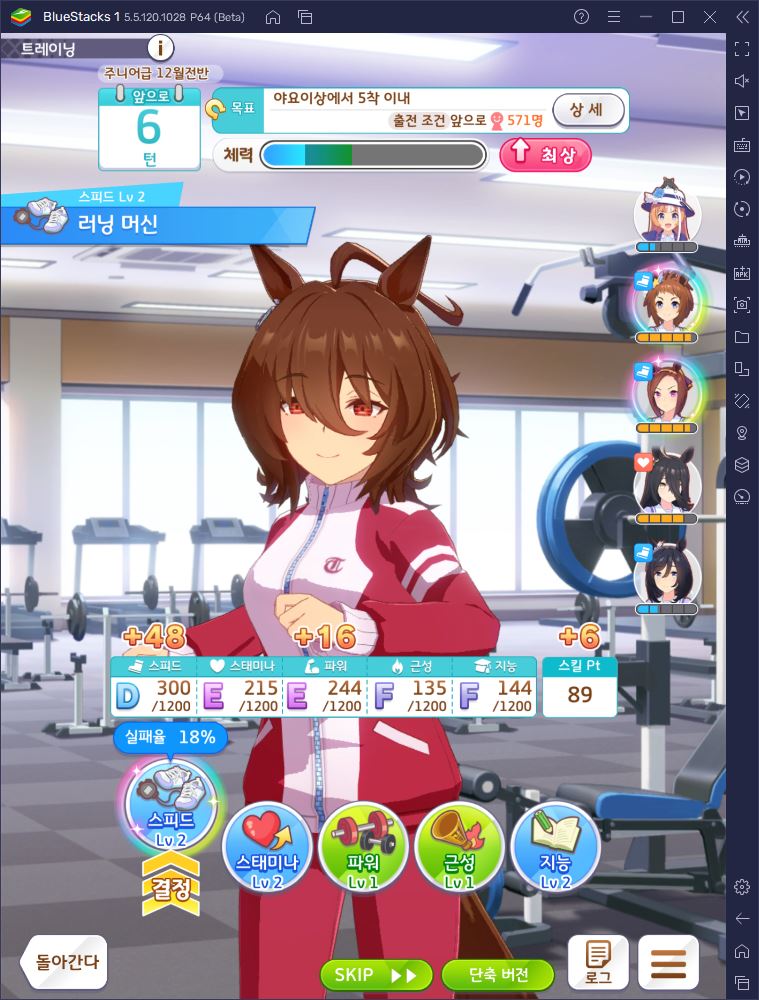
Task: Tap the 최상 condition indicator
Action: click(545, 155)
